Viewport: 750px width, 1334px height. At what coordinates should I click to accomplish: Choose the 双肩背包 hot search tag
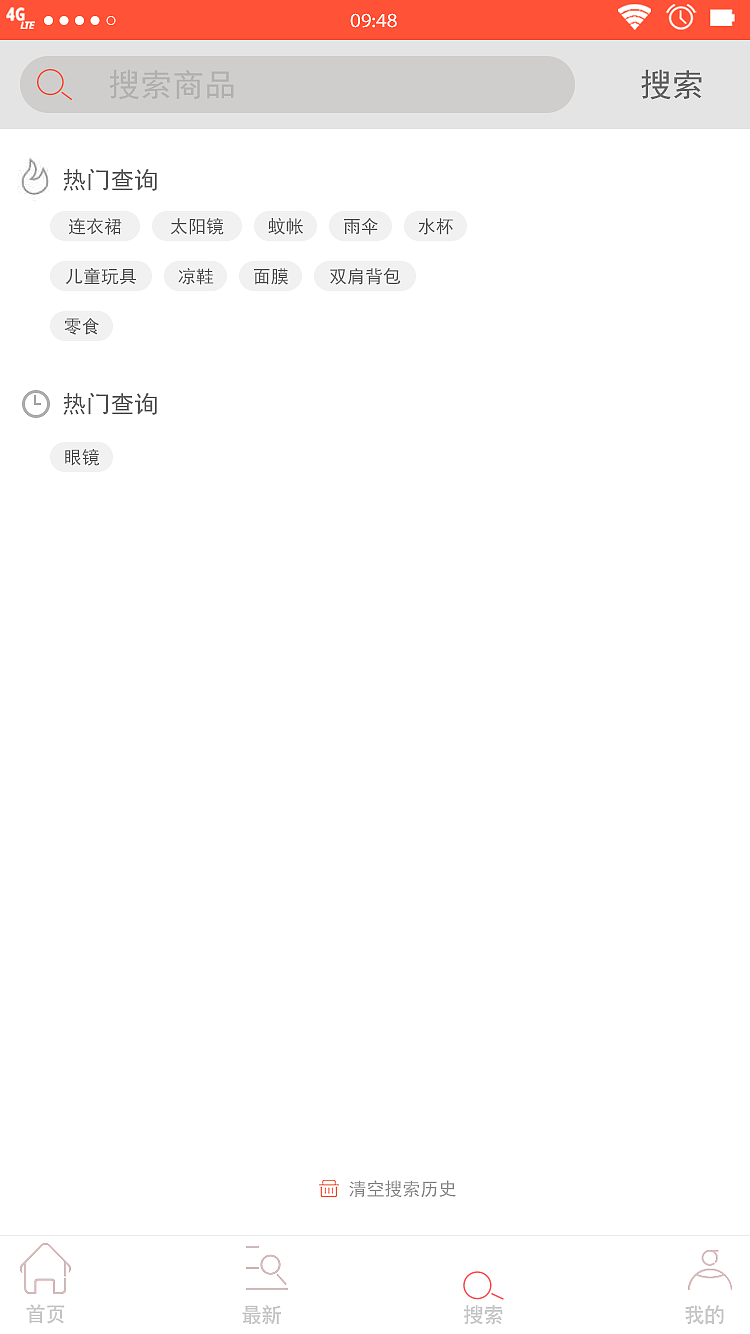[364, 276]
